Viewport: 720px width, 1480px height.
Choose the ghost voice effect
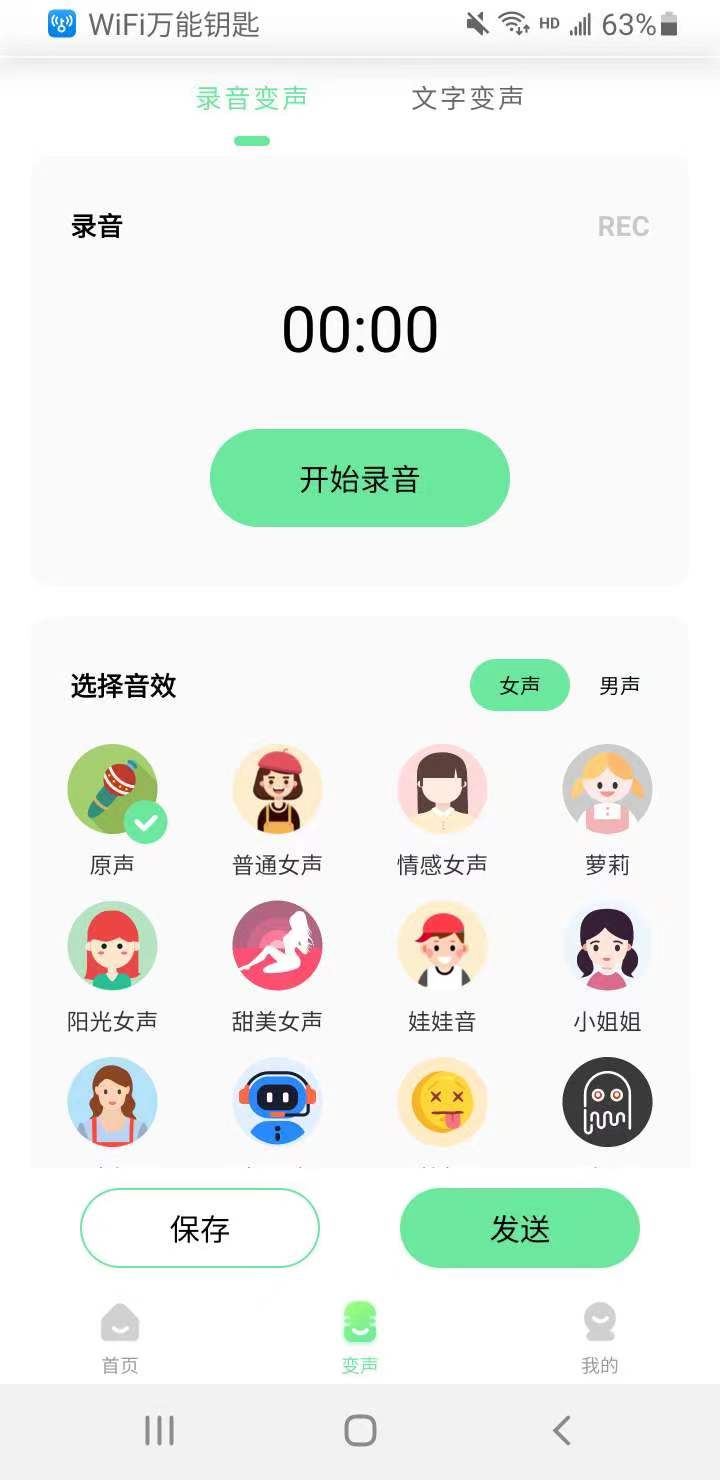tap(607, 1102)
